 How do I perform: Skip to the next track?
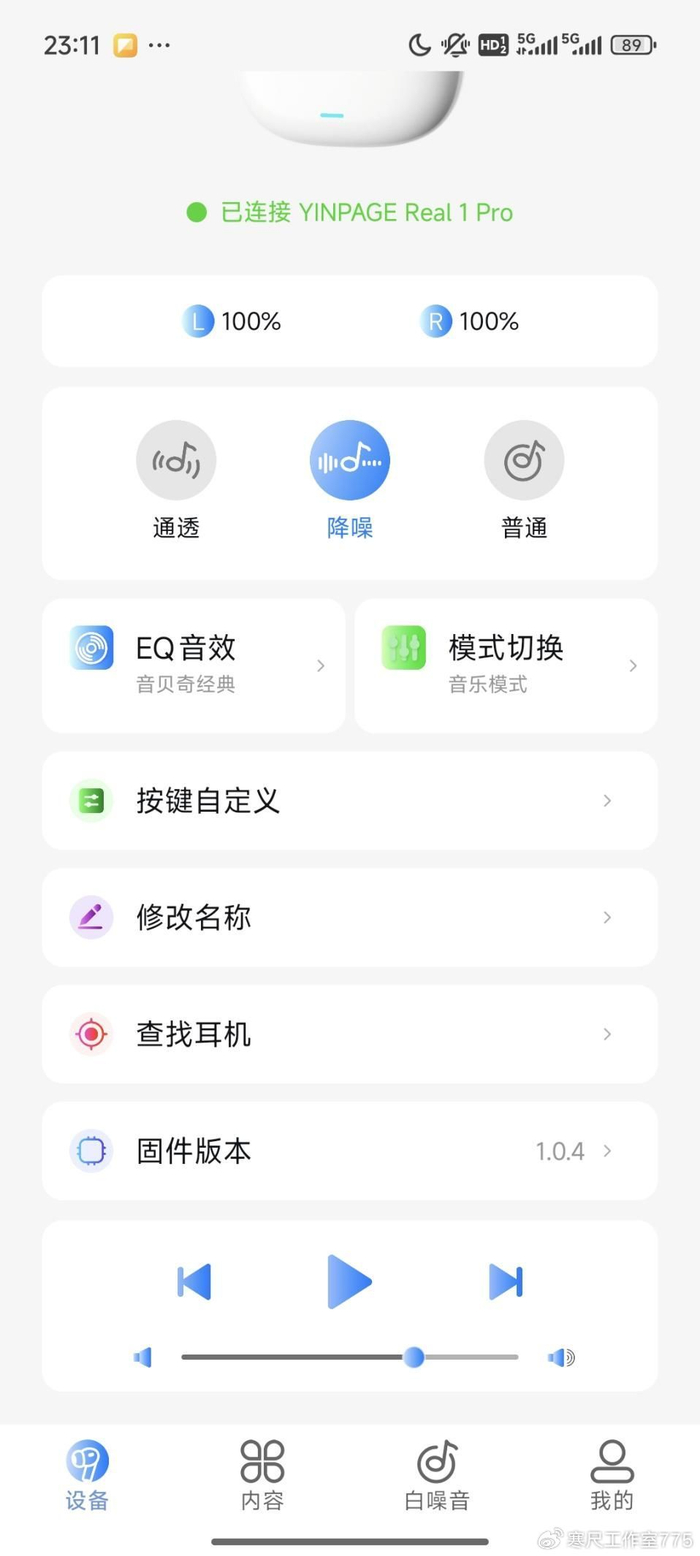505,1281
